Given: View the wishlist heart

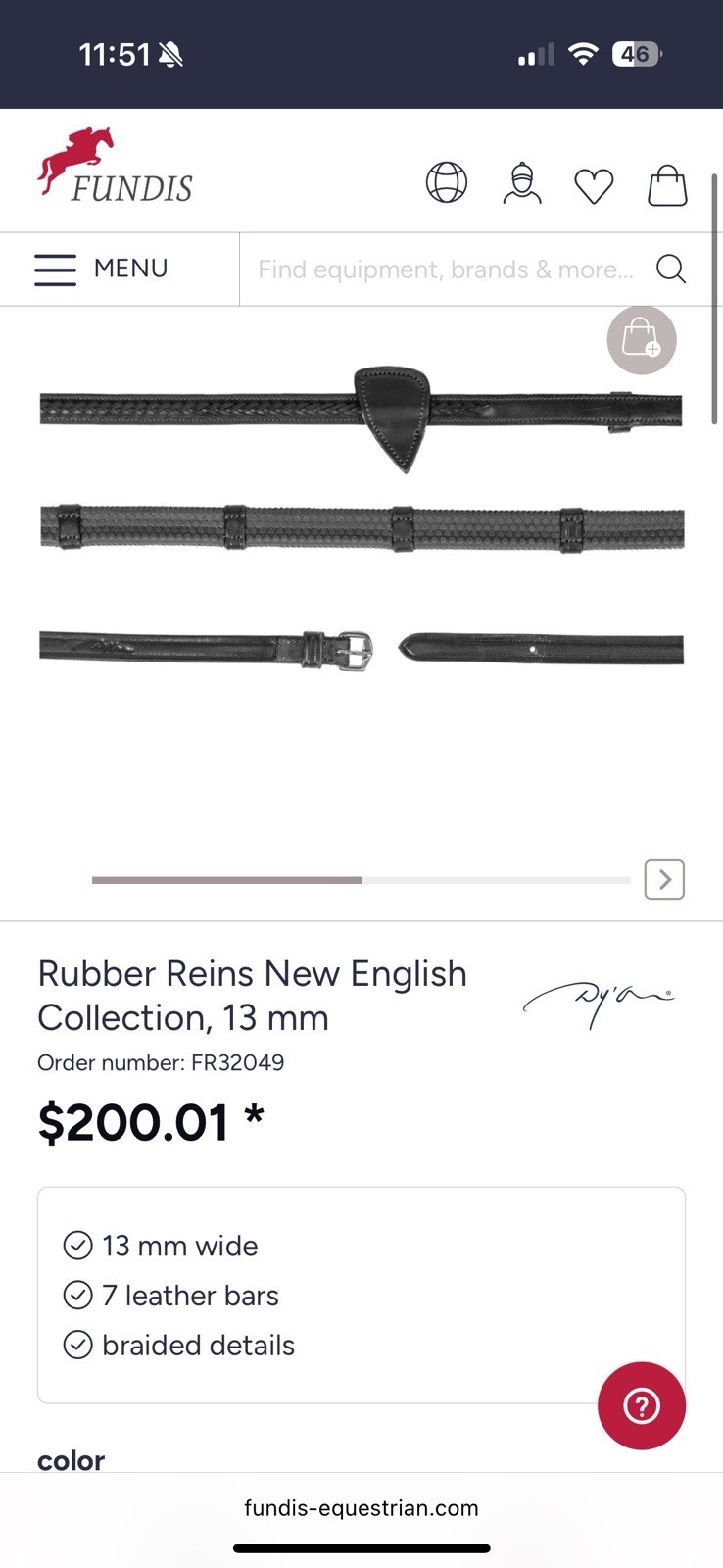Looking at the screenshot, I should click(594, 185).
